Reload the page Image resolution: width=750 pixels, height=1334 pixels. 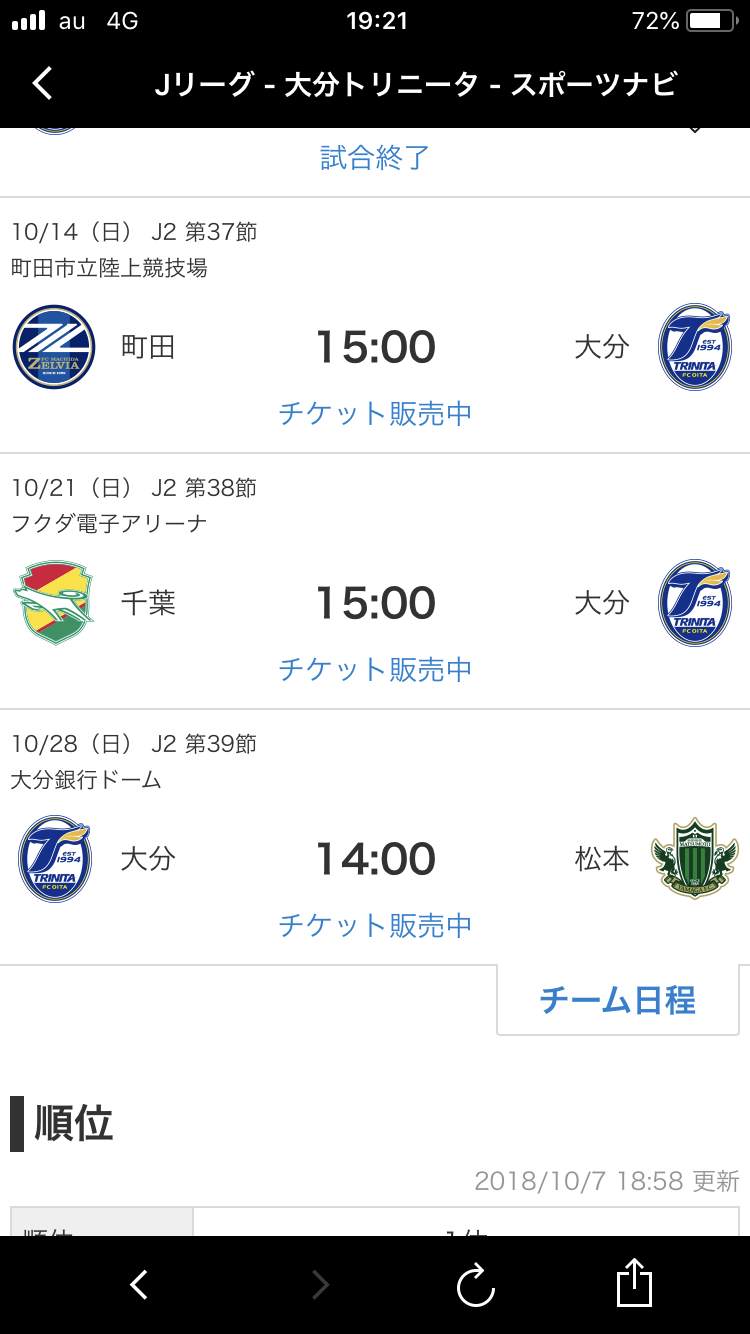476,1285
